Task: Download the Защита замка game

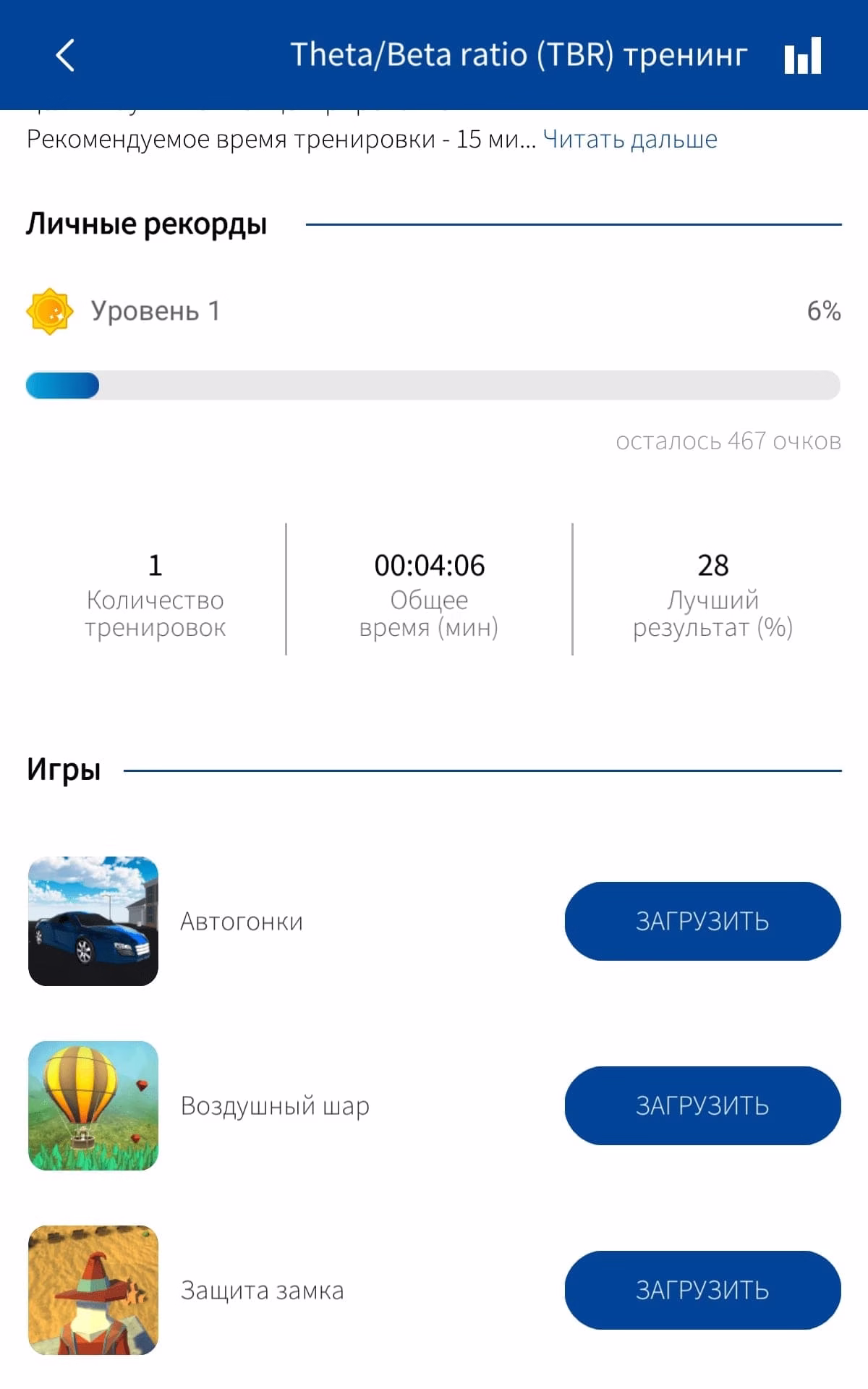Action: point(702,1290)
